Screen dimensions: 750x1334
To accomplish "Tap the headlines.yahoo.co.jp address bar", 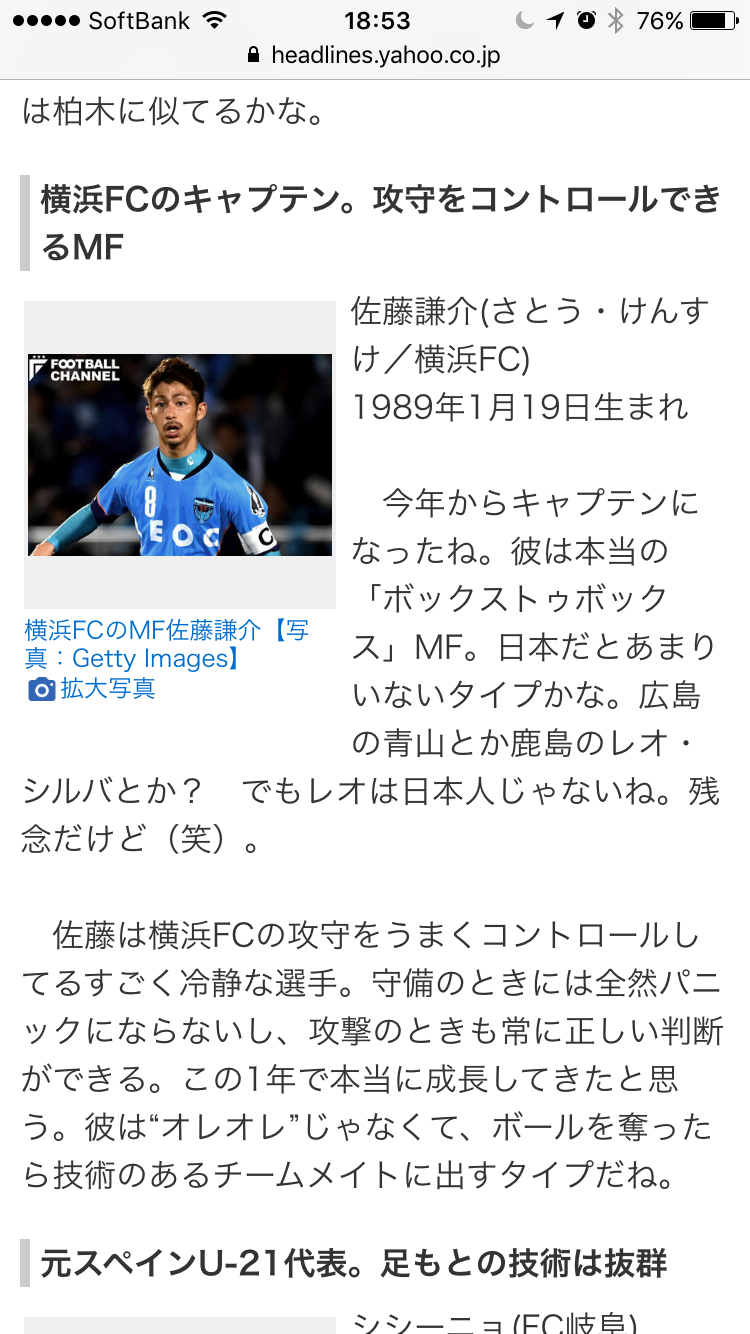I will (x=375, y=55).
